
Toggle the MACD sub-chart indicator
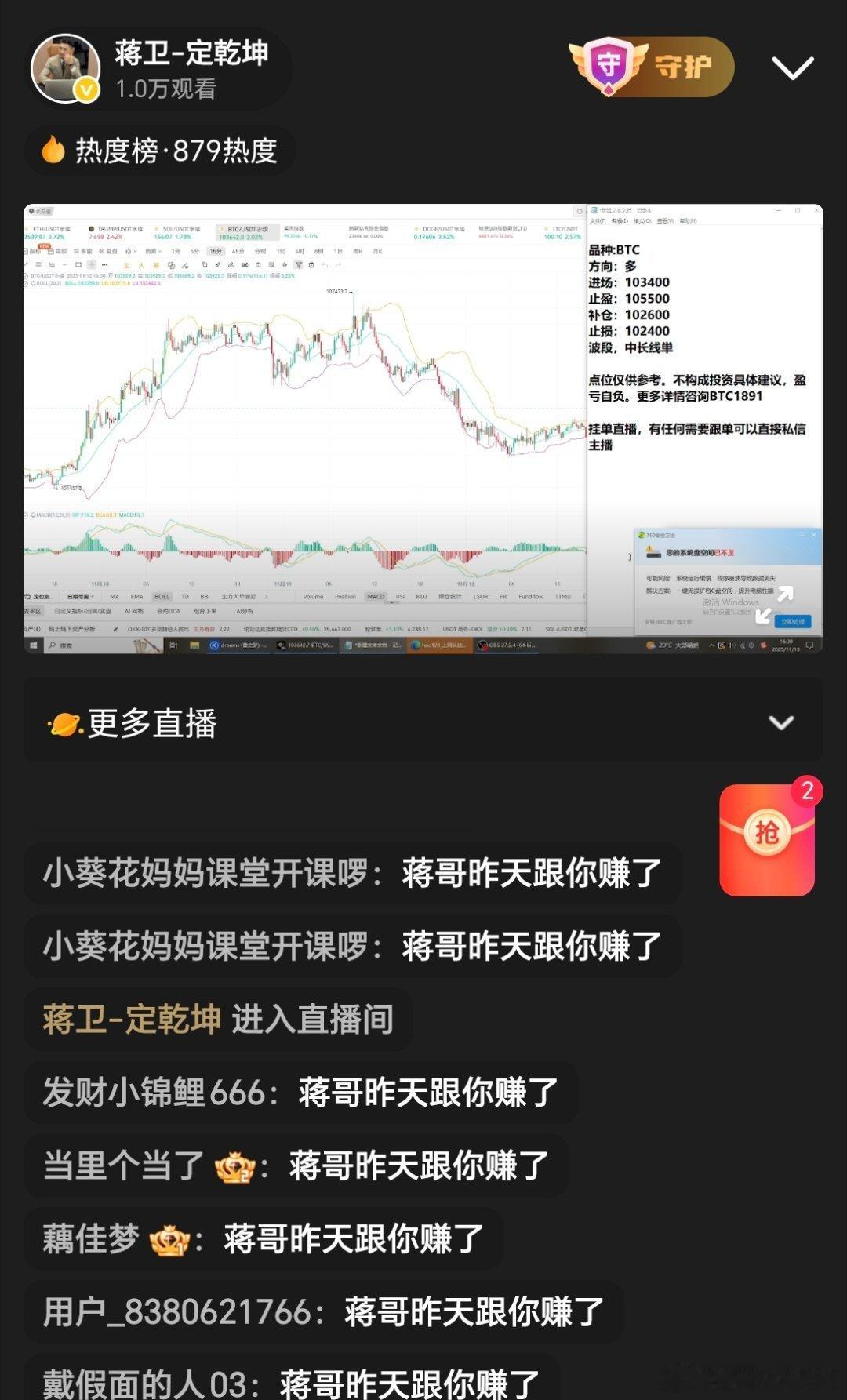tap(375, 596)
